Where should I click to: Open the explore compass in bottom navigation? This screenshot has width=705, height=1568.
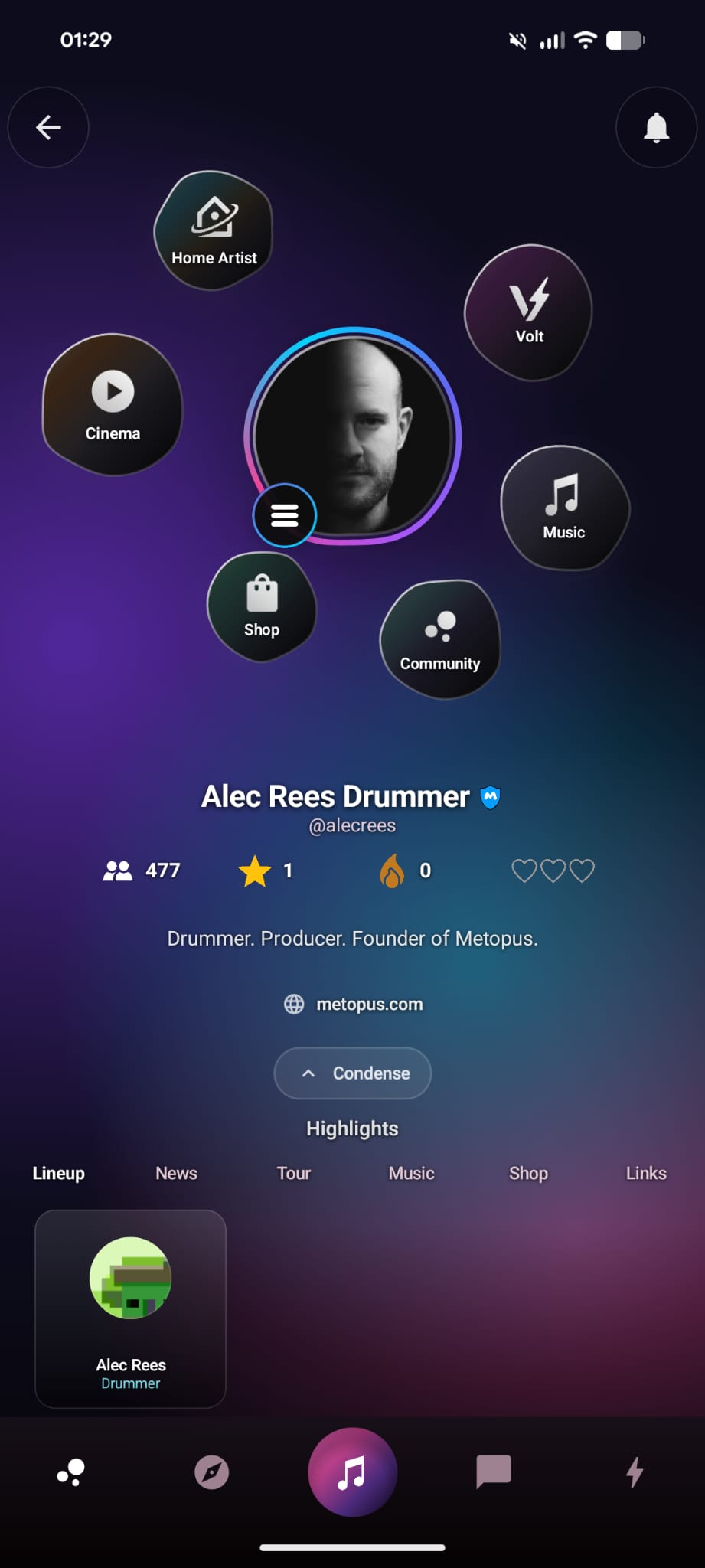(211, 1472)
